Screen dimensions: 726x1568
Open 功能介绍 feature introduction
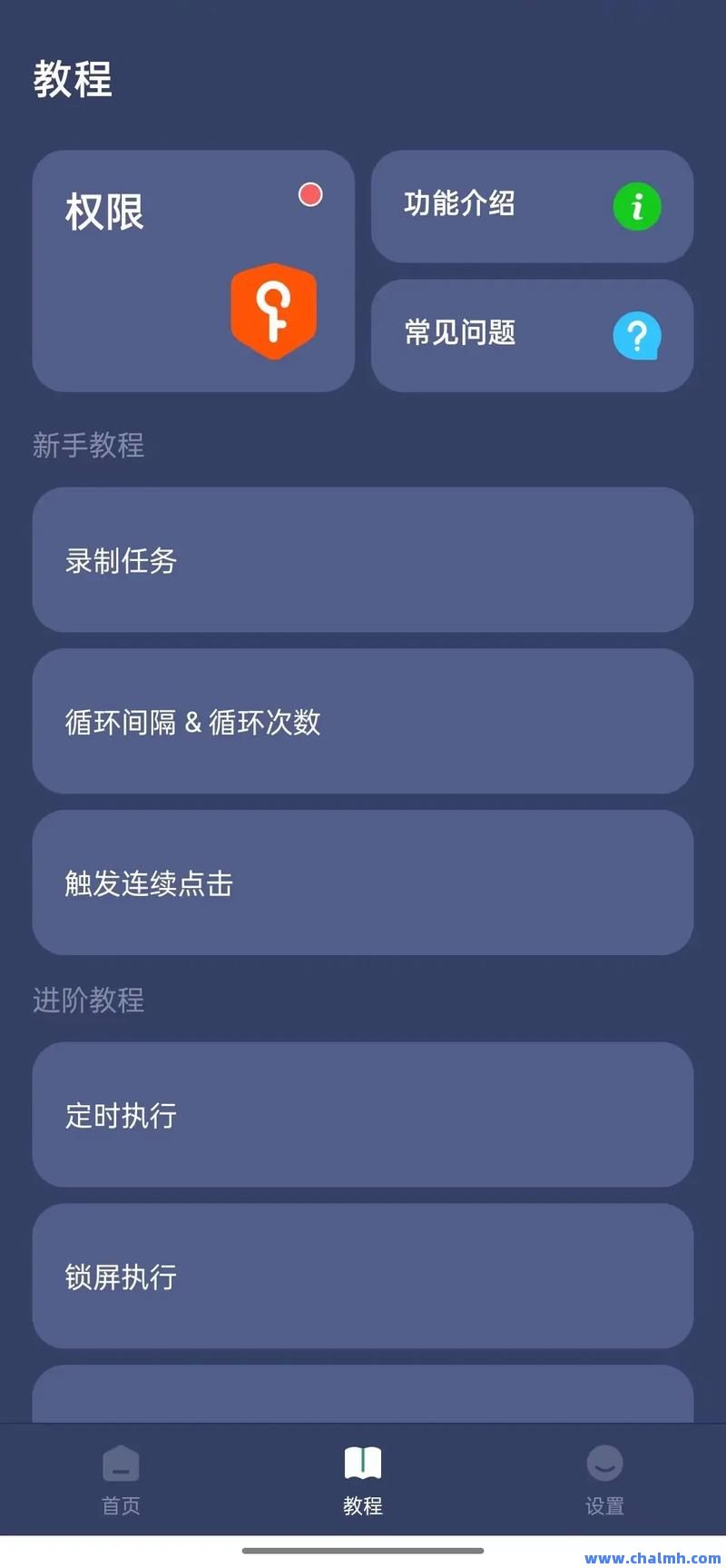tap(532, 207)
